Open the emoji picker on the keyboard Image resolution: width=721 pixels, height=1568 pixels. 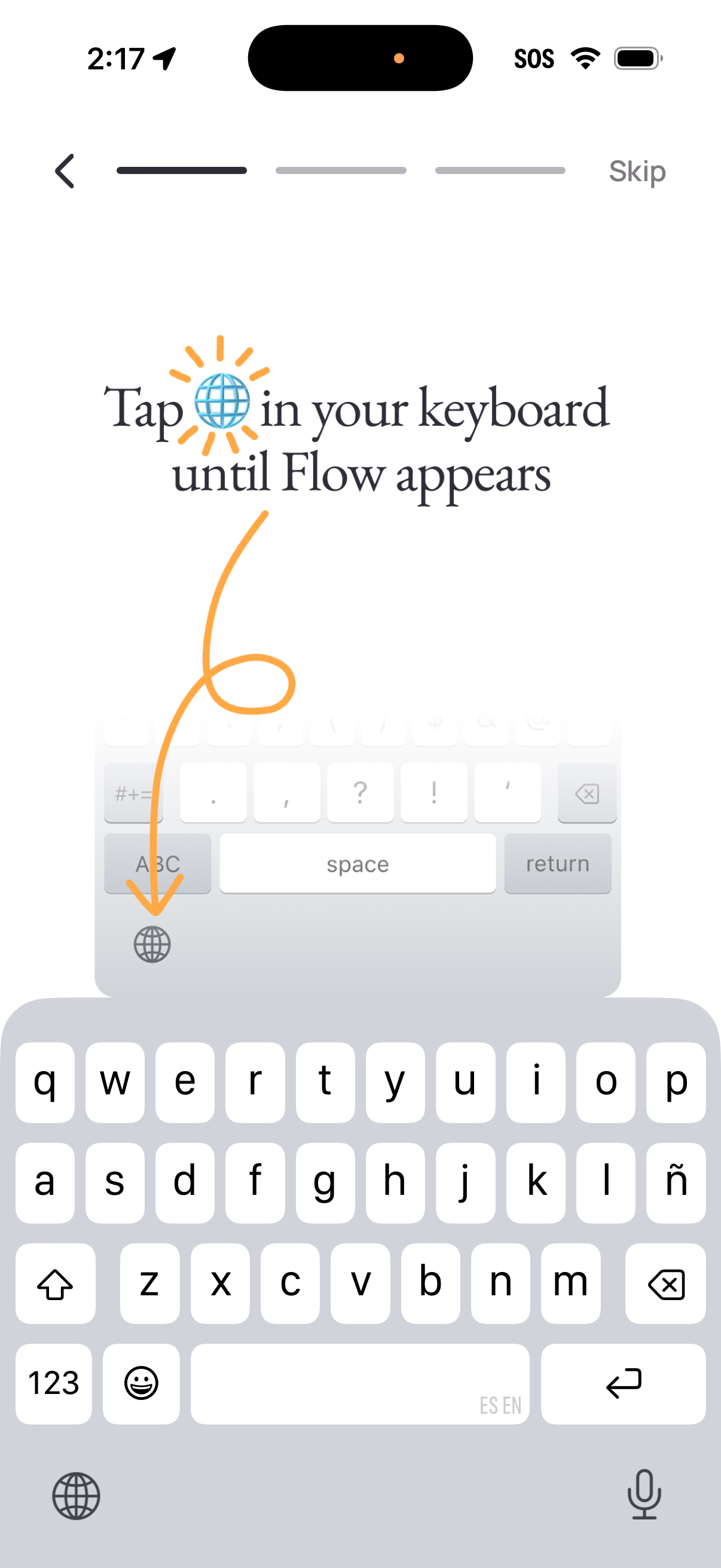point(141,1383)
